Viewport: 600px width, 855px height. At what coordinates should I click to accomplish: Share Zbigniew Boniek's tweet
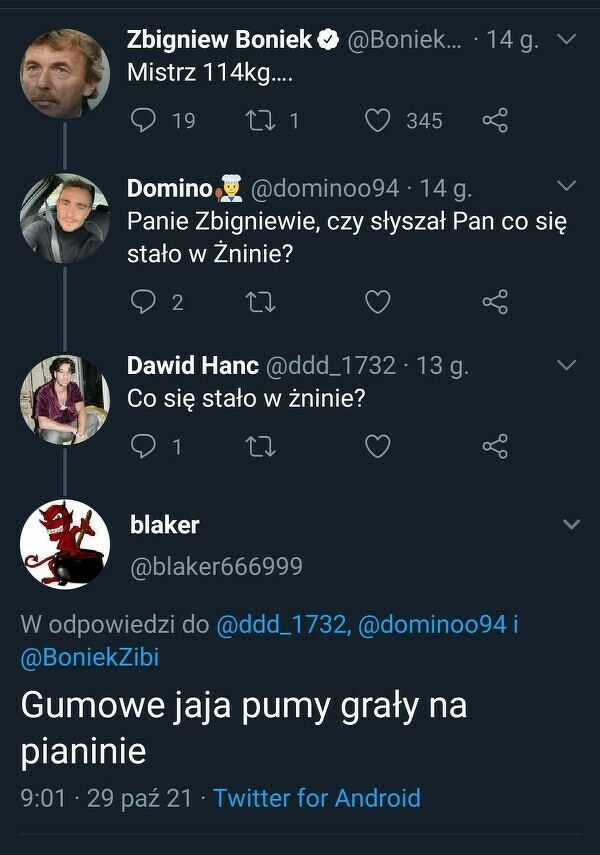point(495,121)
